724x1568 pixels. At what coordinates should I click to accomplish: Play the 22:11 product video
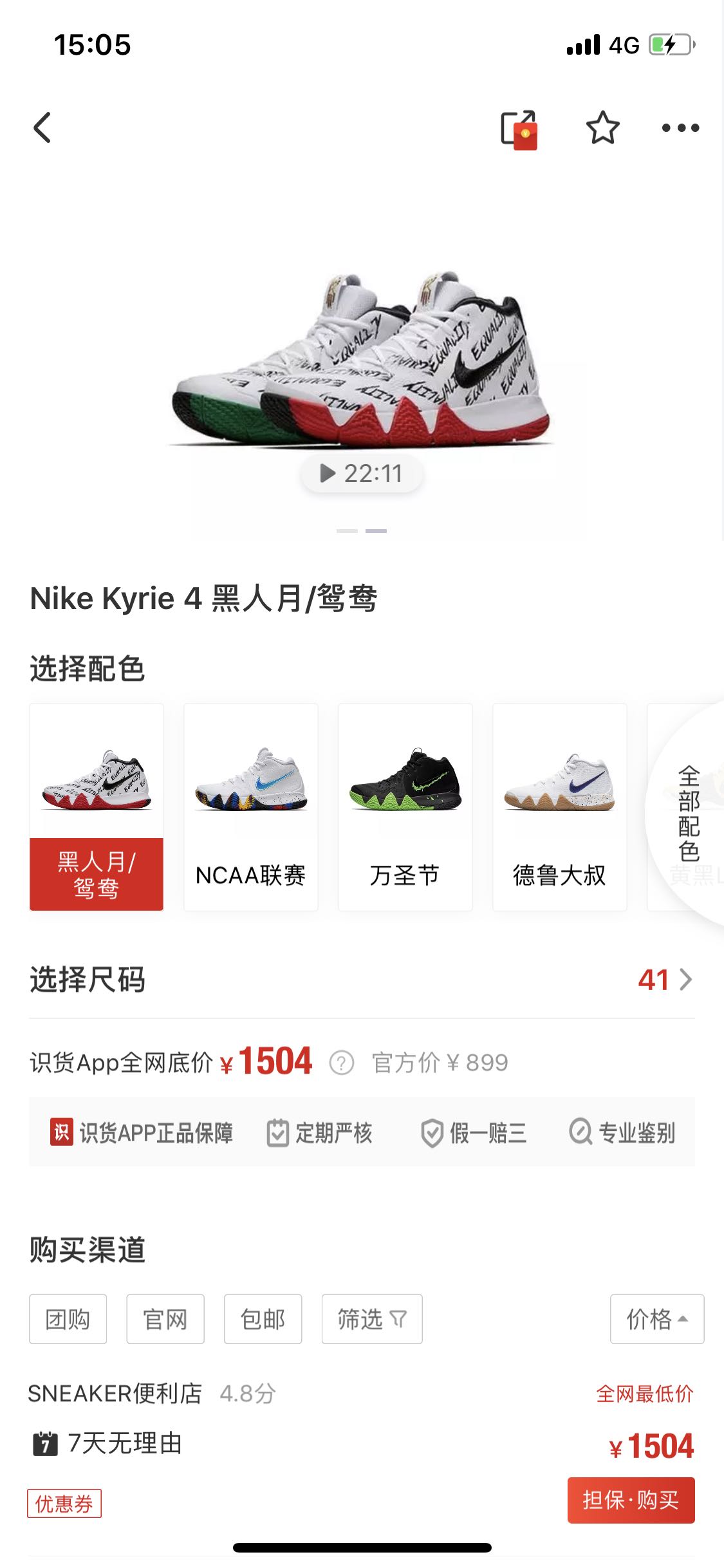click(362, 474)
